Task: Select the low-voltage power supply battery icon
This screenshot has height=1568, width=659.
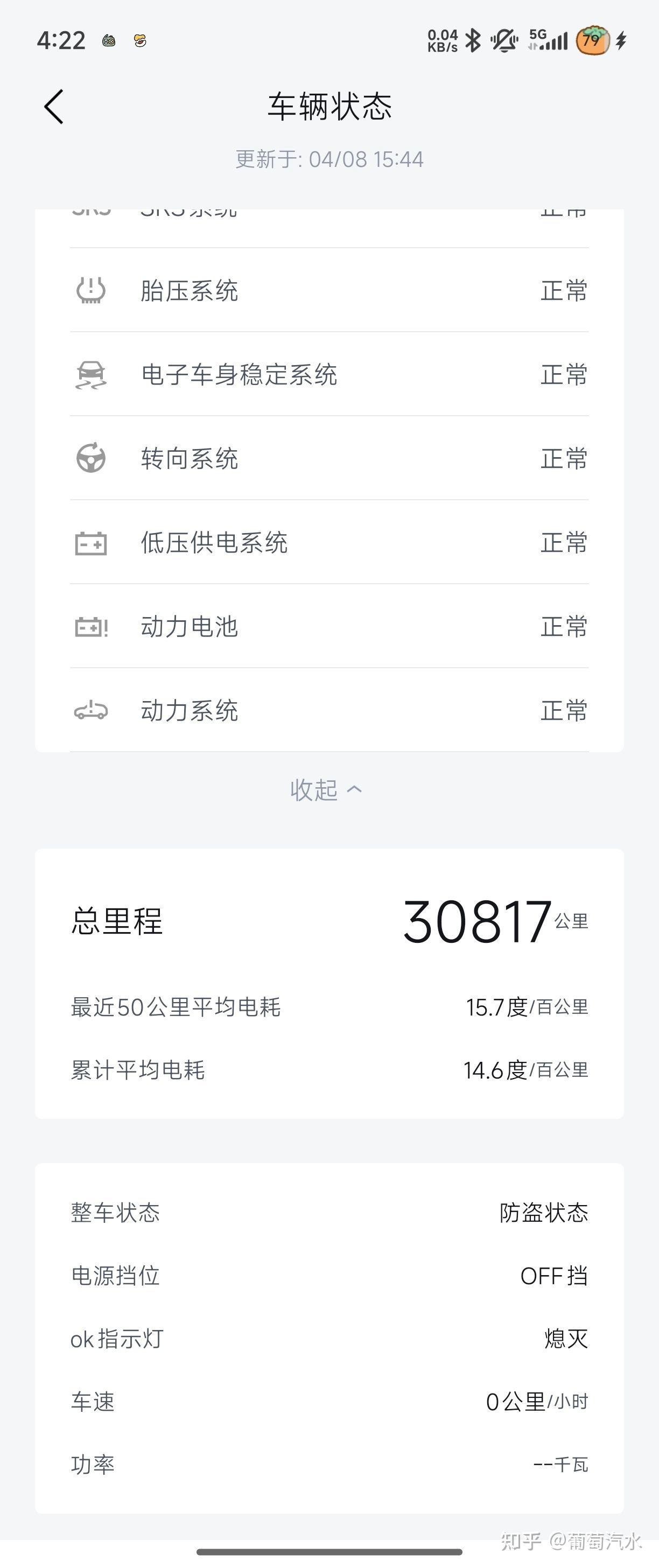Action: tap(90, 543)
